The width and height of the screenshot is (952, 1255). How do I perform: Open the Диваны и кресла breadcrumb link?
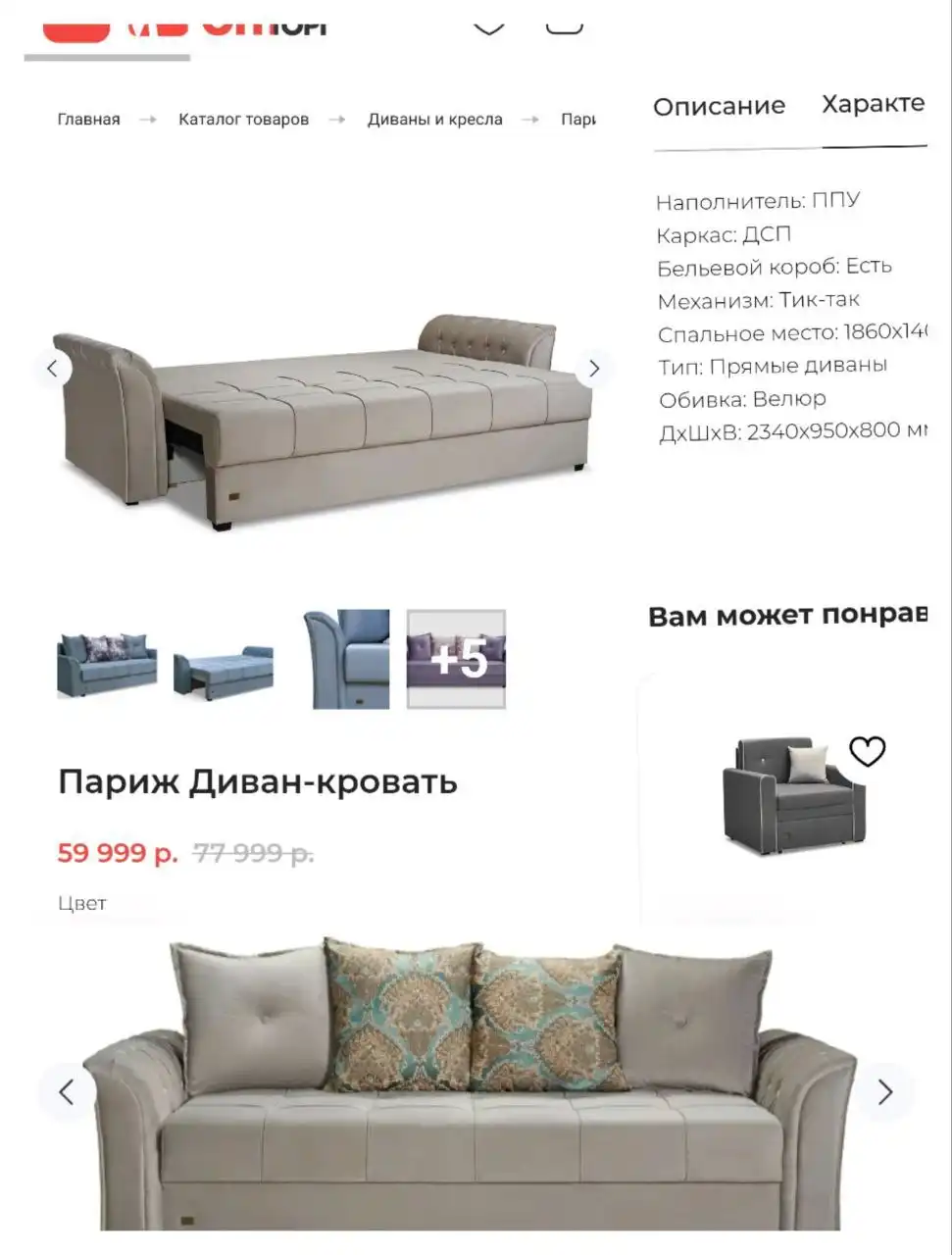[x=435, y=119]
